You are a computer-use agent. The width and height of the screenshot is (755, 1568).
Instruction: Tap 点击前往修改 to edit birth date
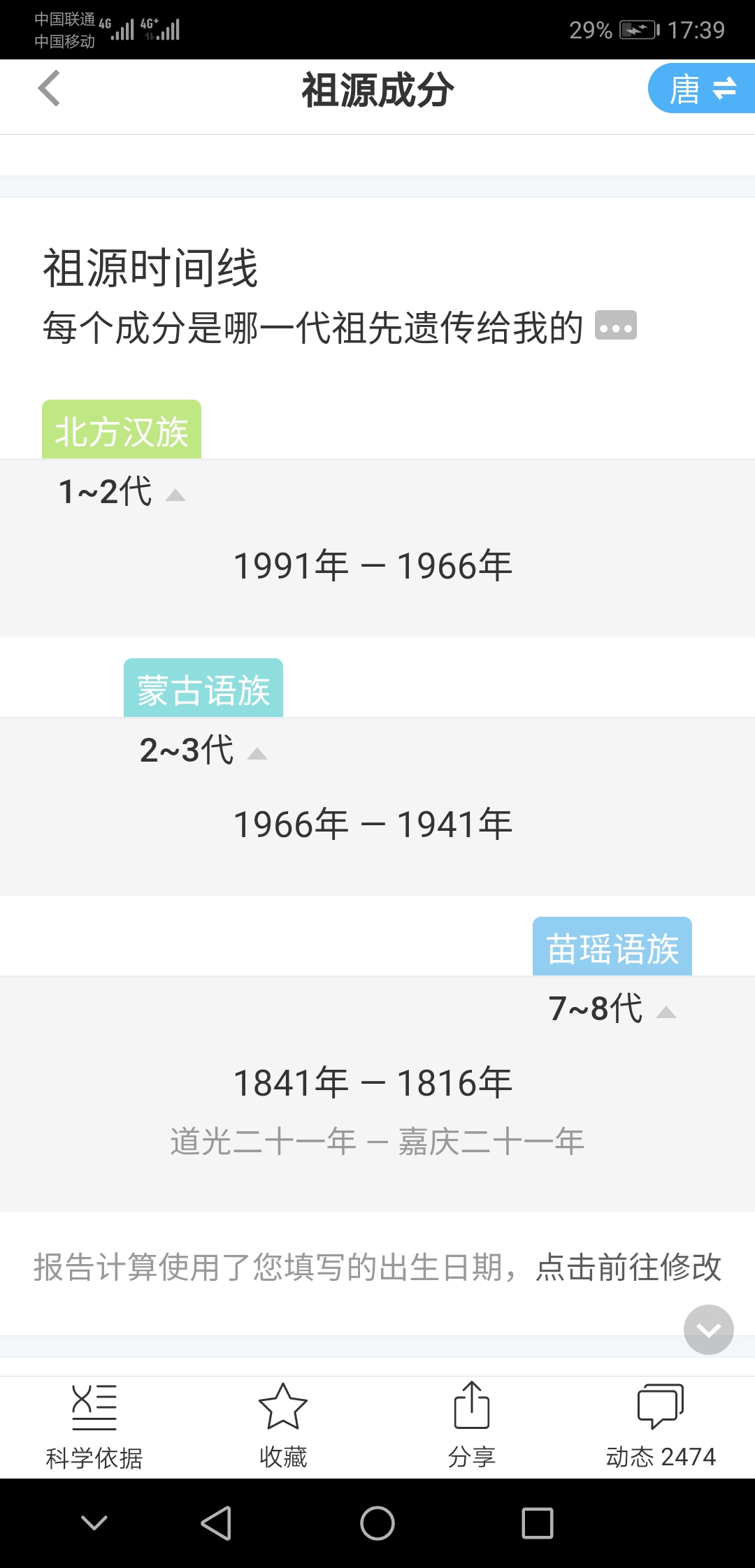(x=628, y=1267)
